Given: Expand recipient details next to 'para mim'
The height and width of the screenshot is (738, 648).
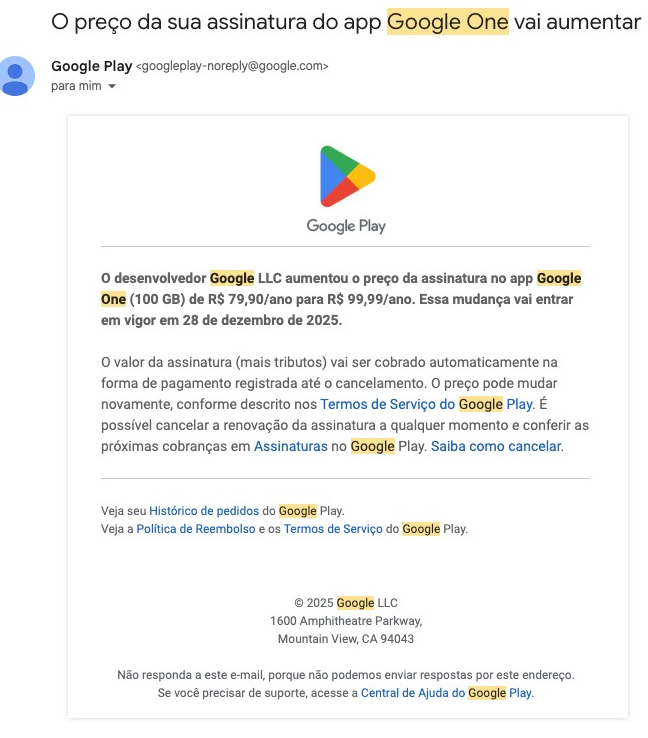Looking at the screenshot, I should tap(111, 87).
